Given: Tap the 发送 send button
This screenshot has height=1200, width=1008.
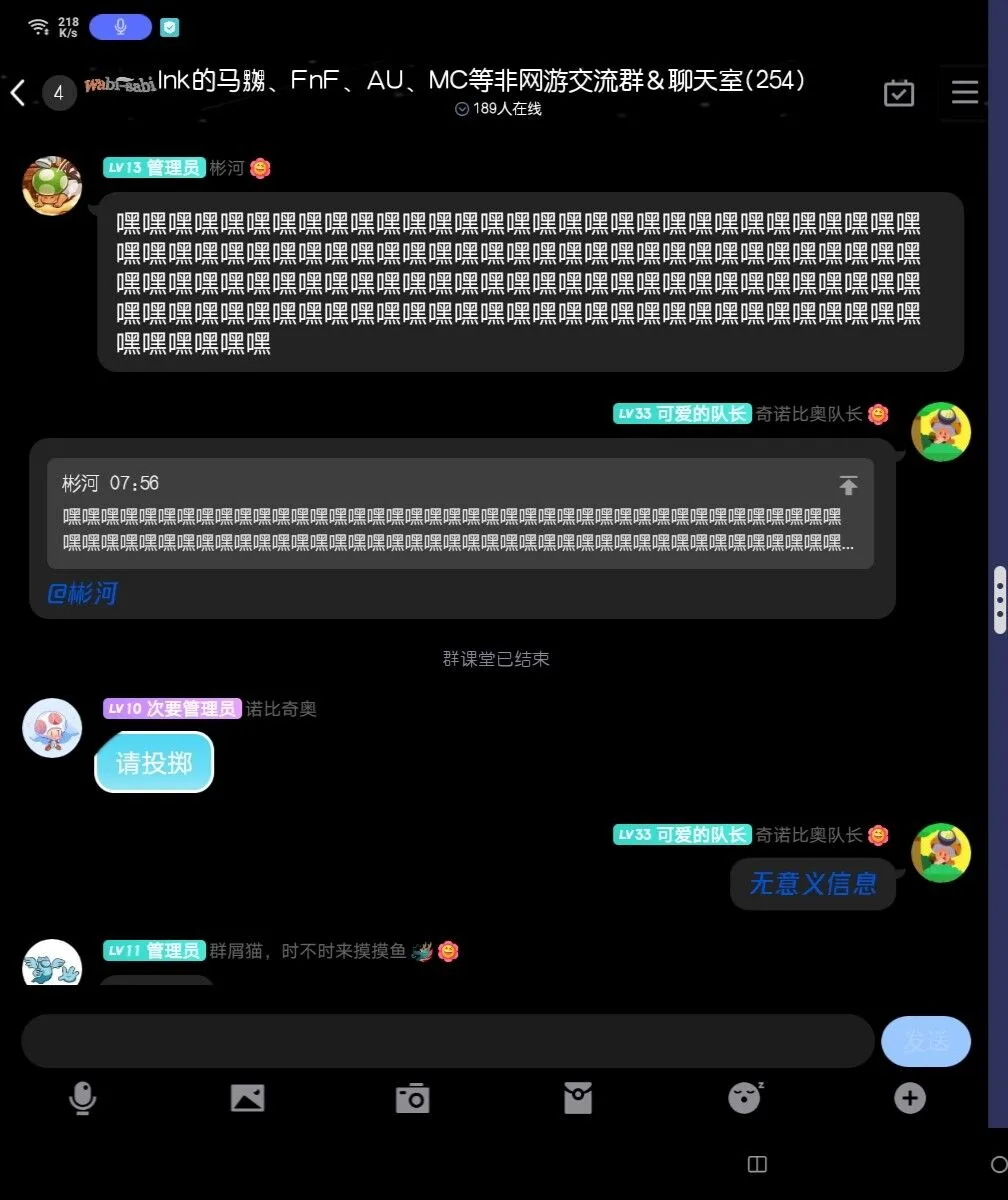Looking at the screenshot, I should point(925,1041).
